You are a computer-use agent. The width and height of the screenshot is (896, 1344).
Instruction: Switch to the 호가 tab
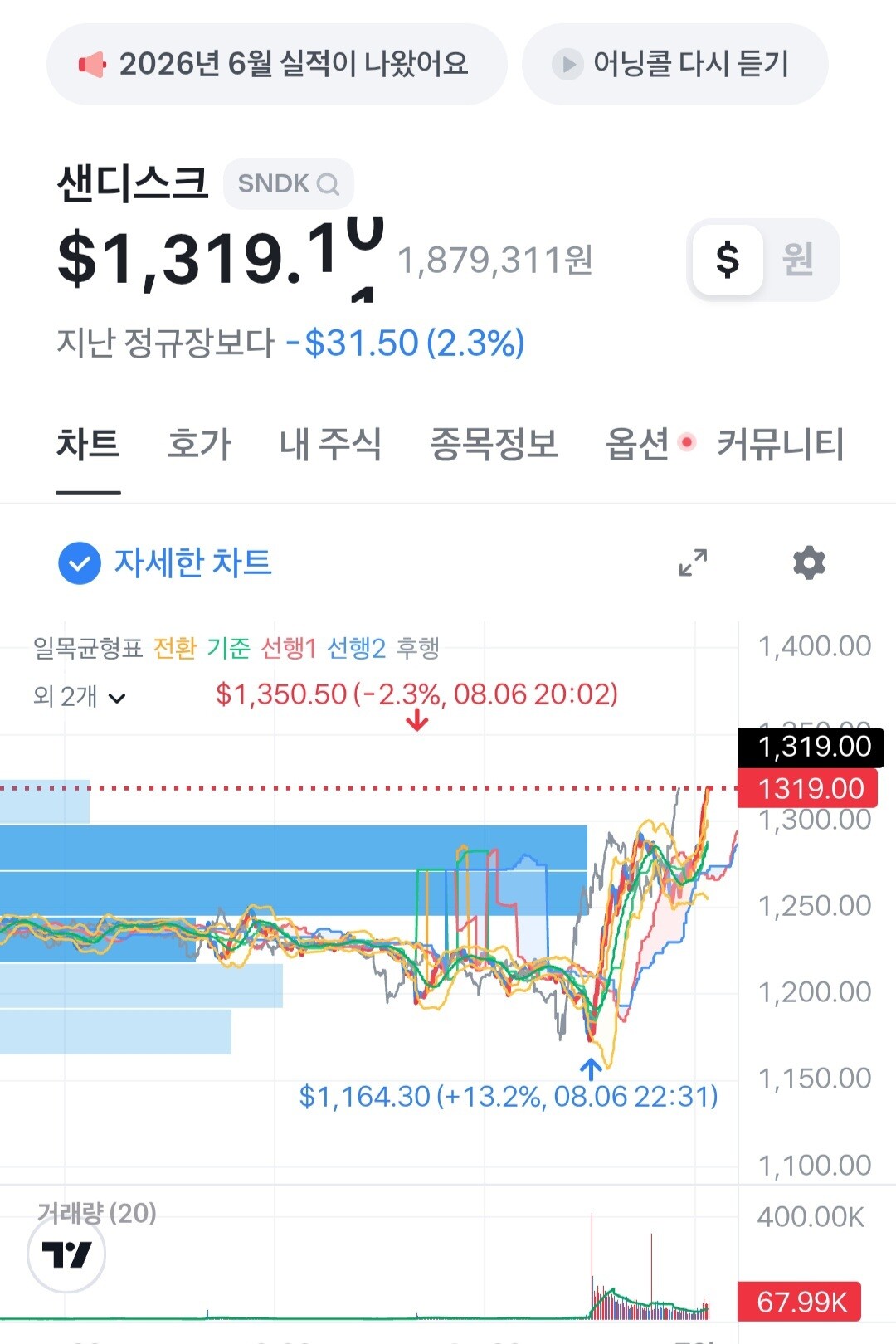pyautogui.click(x=199, y=444)
